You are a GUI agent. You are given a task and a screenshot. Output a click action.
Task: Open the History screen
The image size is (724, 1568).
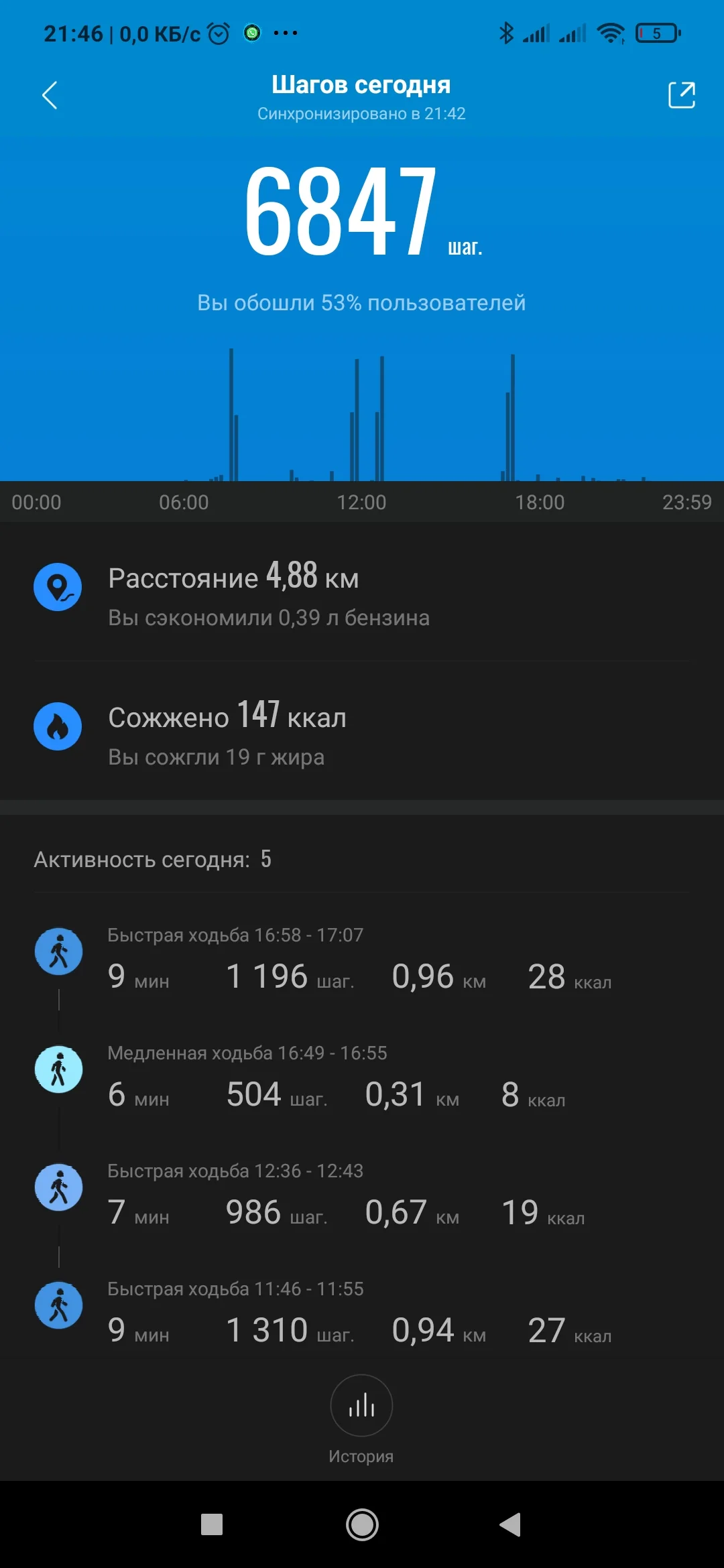361,1421
